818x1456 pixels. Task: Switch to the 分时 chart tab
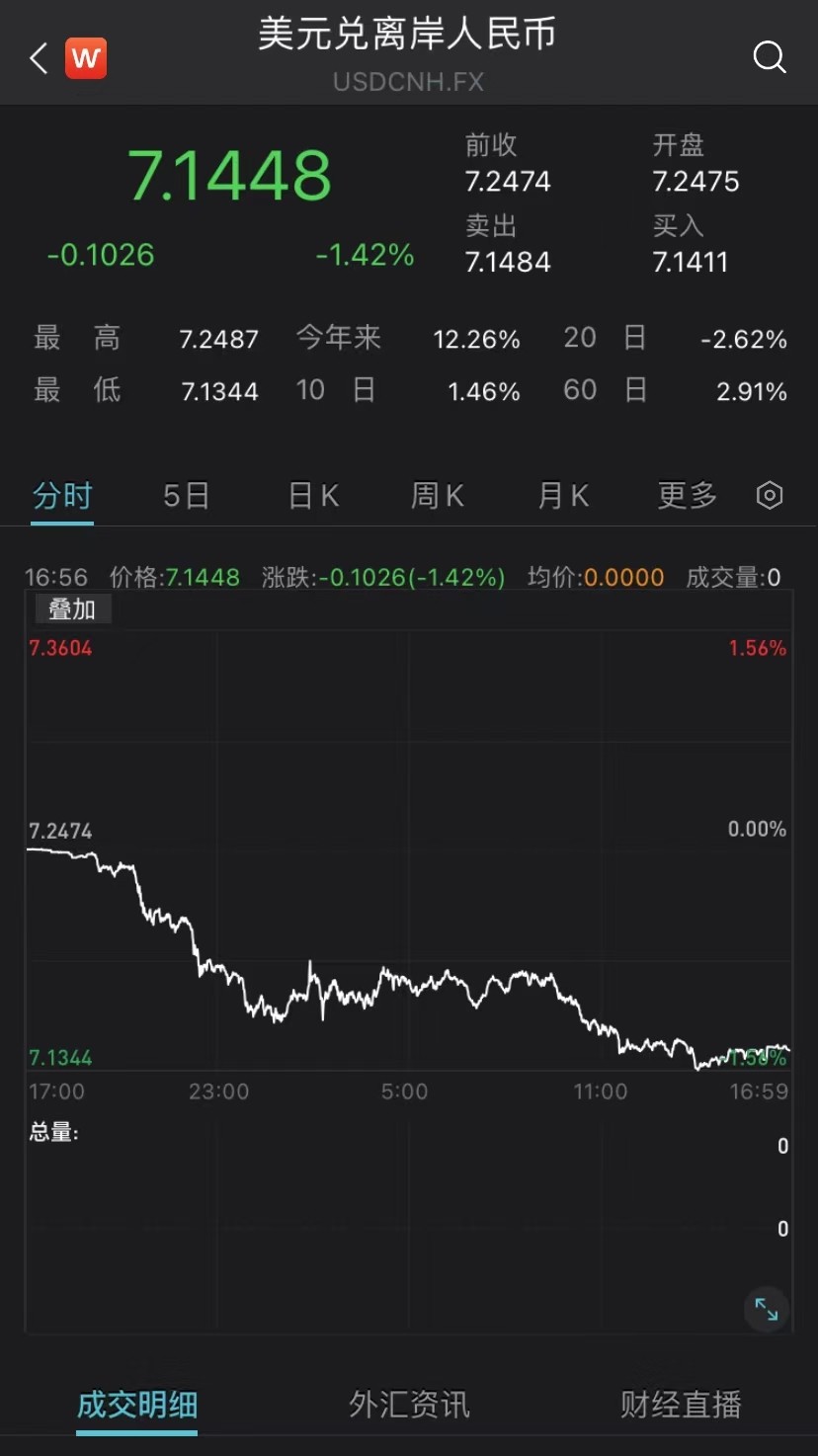point(62,495)
